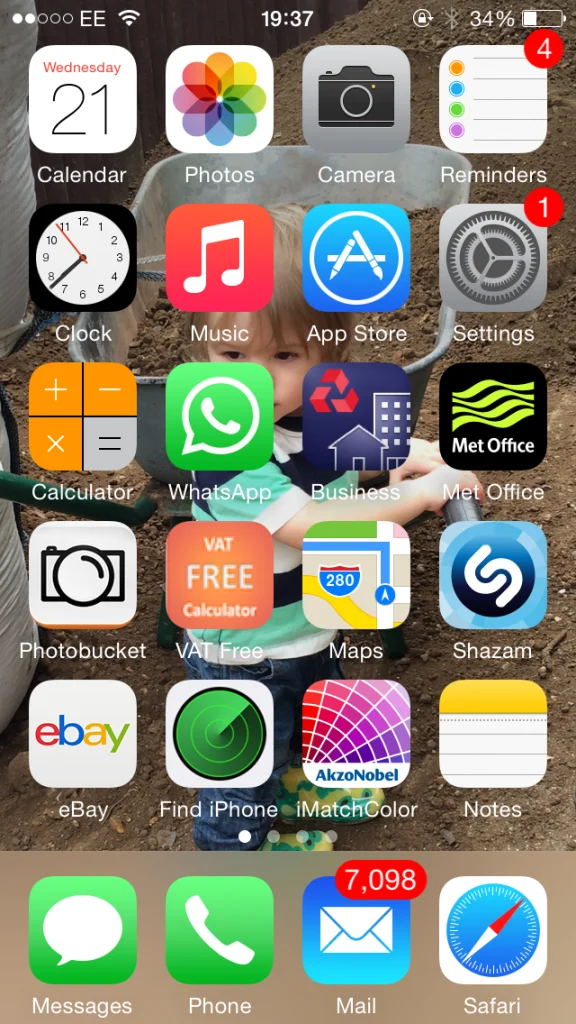Launch the Photos app
576x1024 pixels.
[219, 99]
